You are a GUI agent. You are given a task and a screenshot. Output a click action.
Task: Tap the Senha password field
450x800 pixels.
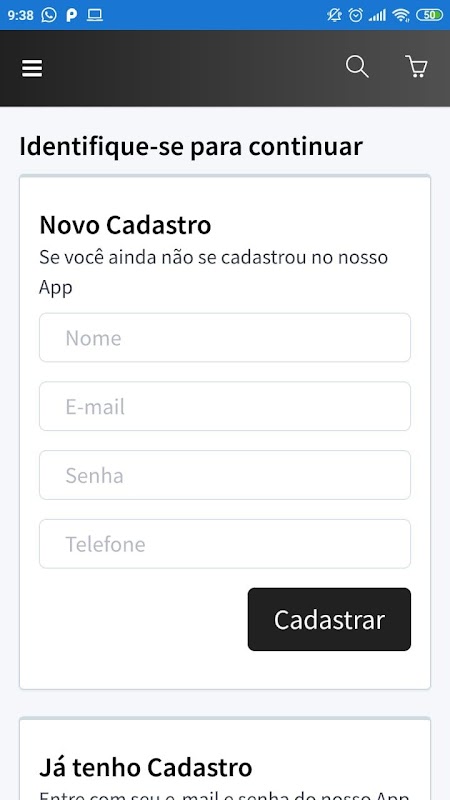pos(225,476)
